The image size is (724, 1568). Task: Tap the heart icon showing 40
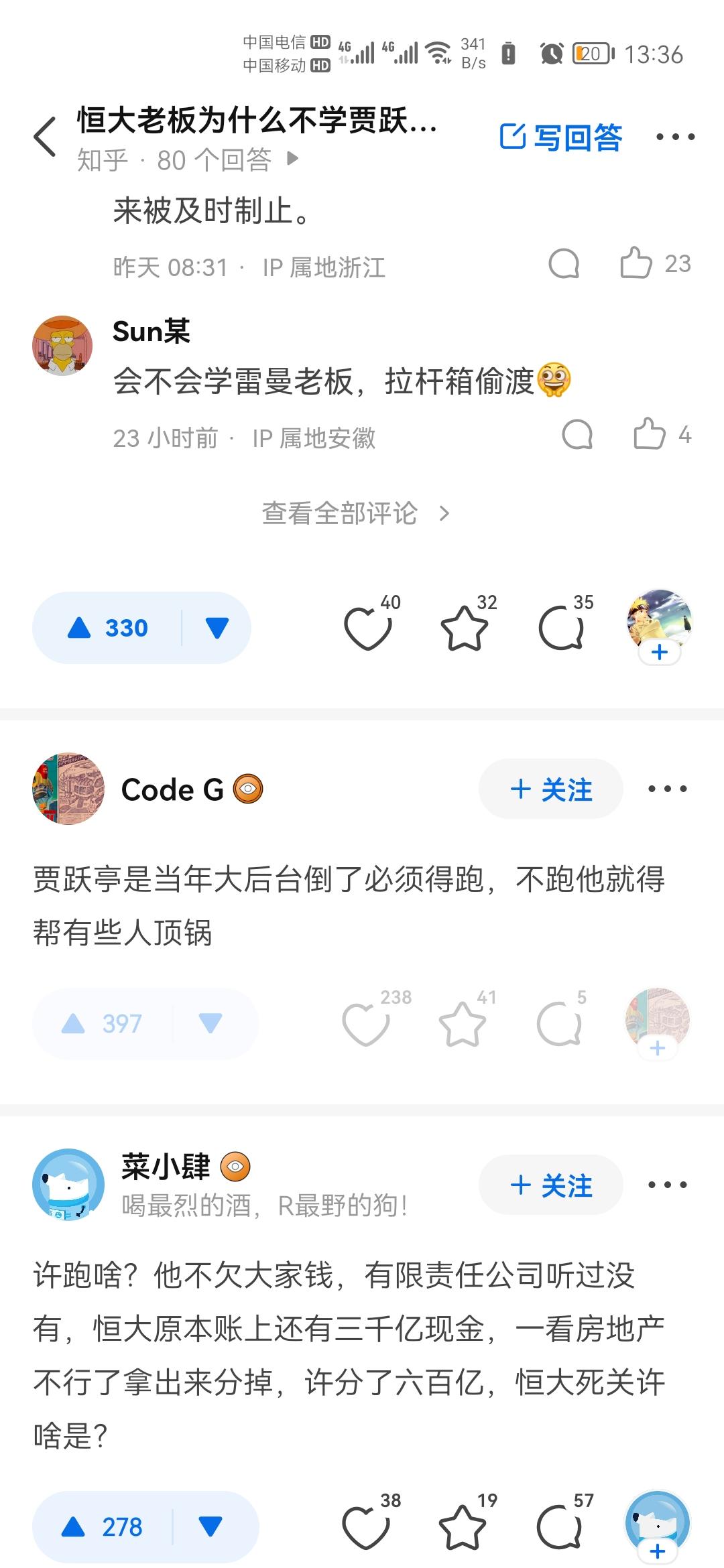[367, 628]
